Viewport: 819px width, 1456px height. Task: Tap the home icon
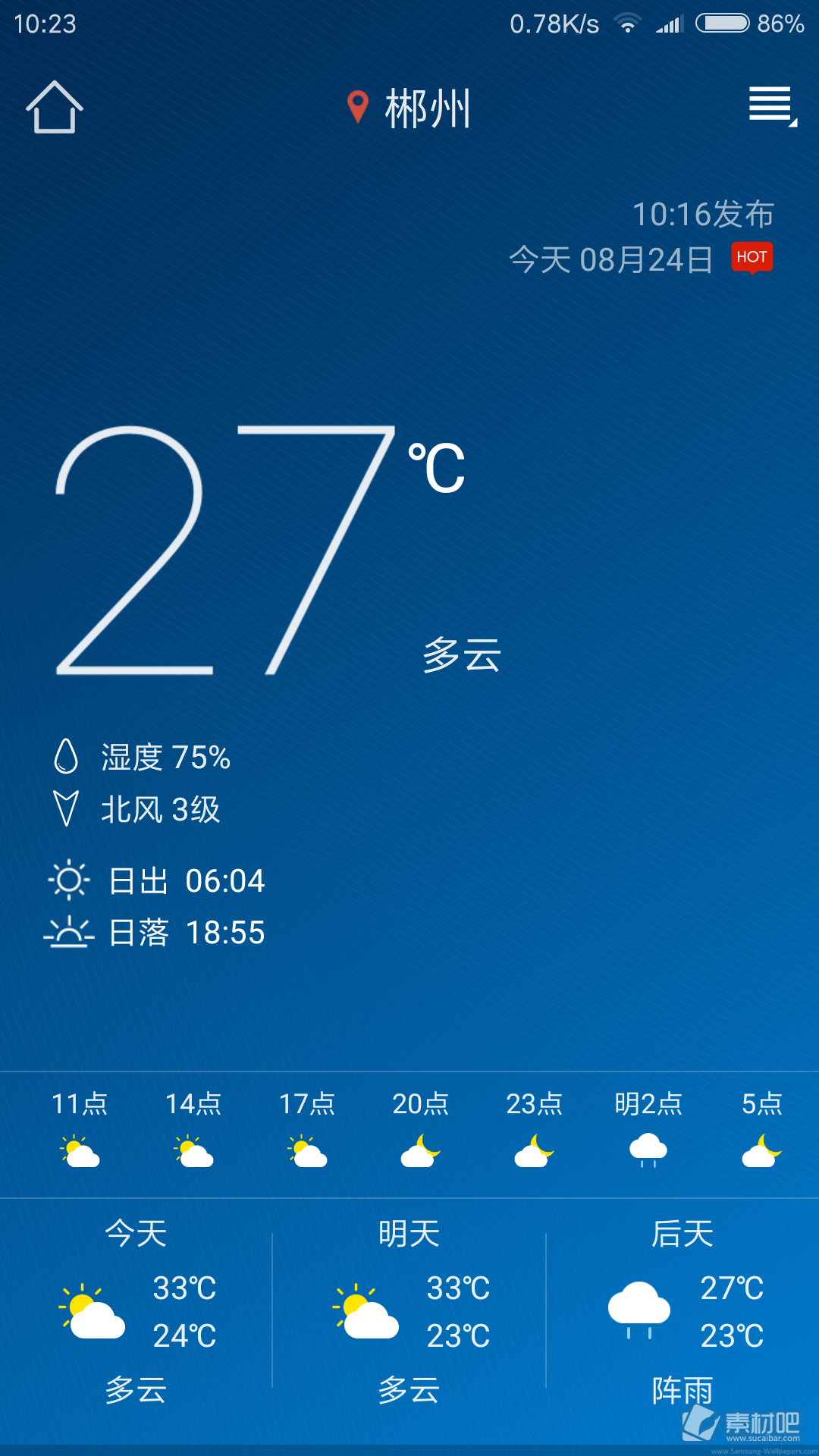pyautogui.click(x=55, y=107)
